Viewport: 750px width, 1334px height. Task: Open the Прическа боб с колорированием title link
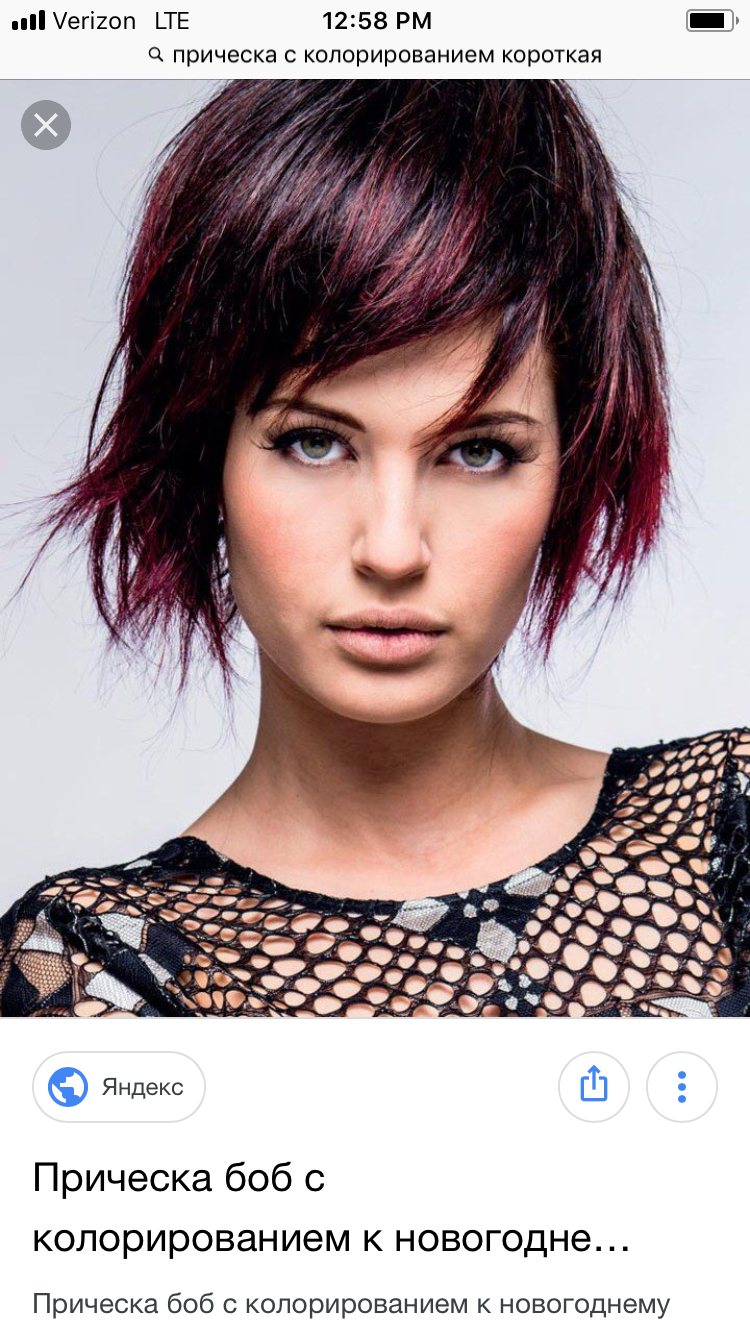[x=330, y=1208]
